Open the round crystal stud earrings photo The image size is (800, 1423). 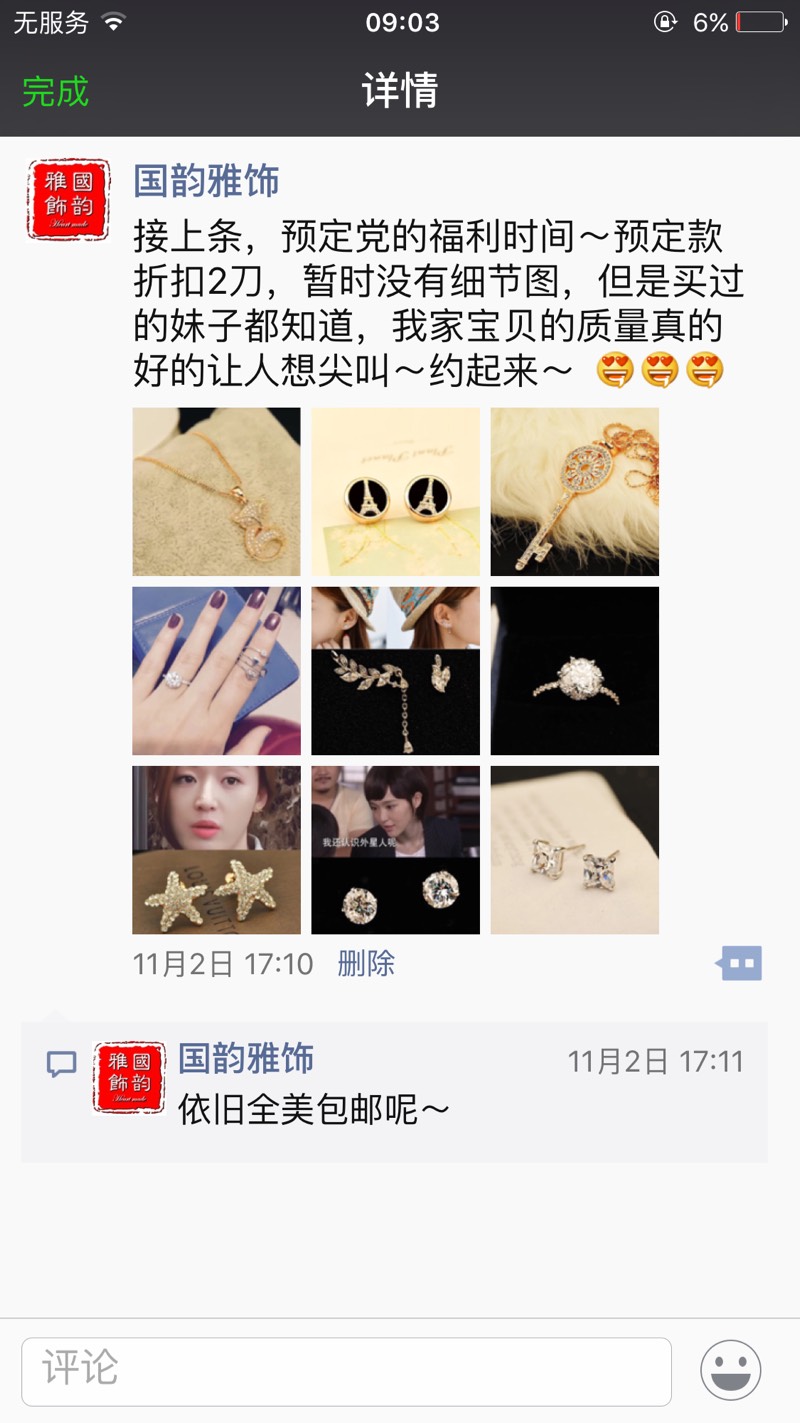tap(395, 849)
